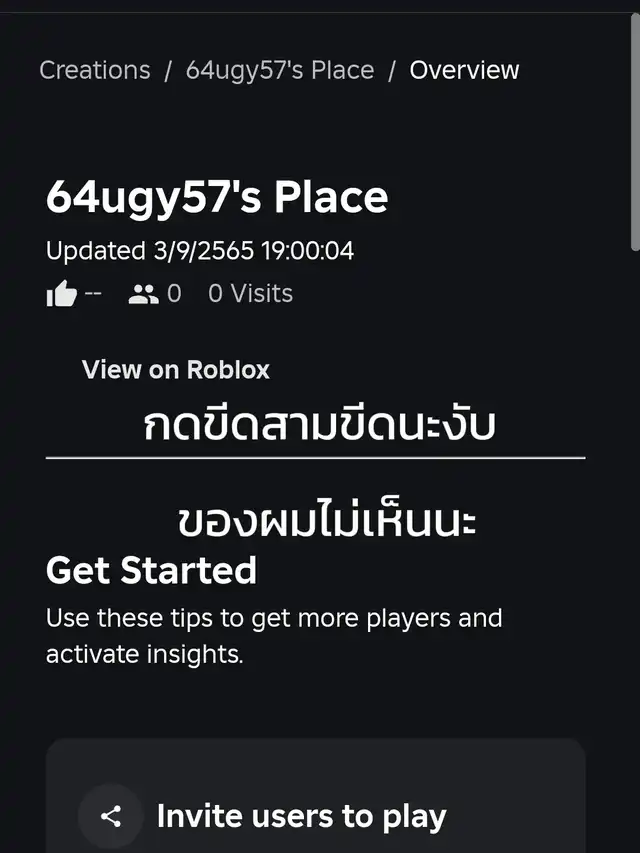Image resolution: width=640 pixels, height=853 pixels.
Task: Go back to Creations breadcrumb
Action: tap(95, 71)
